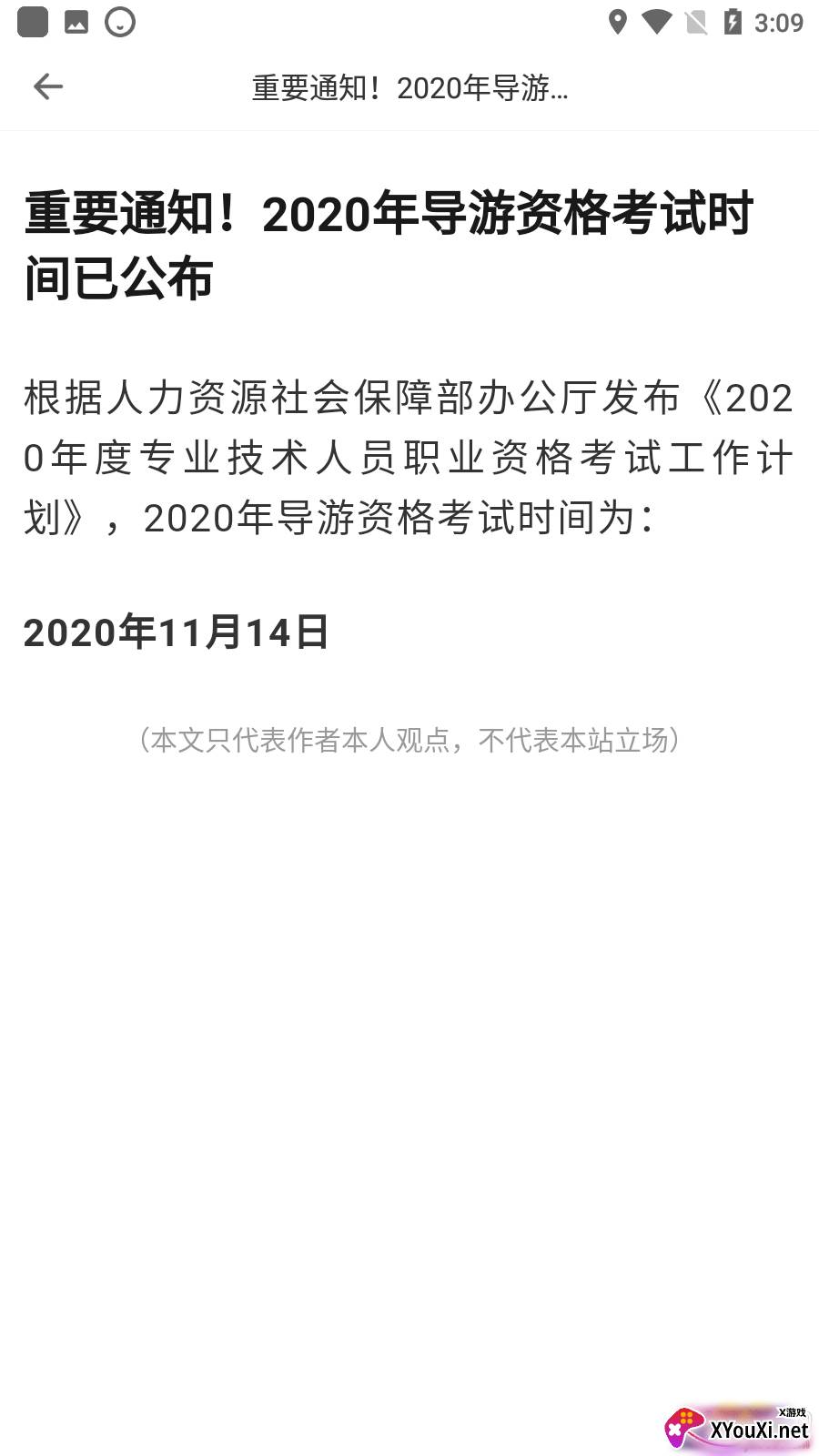Tap the empty area below the article

[x=409, y=1046]
